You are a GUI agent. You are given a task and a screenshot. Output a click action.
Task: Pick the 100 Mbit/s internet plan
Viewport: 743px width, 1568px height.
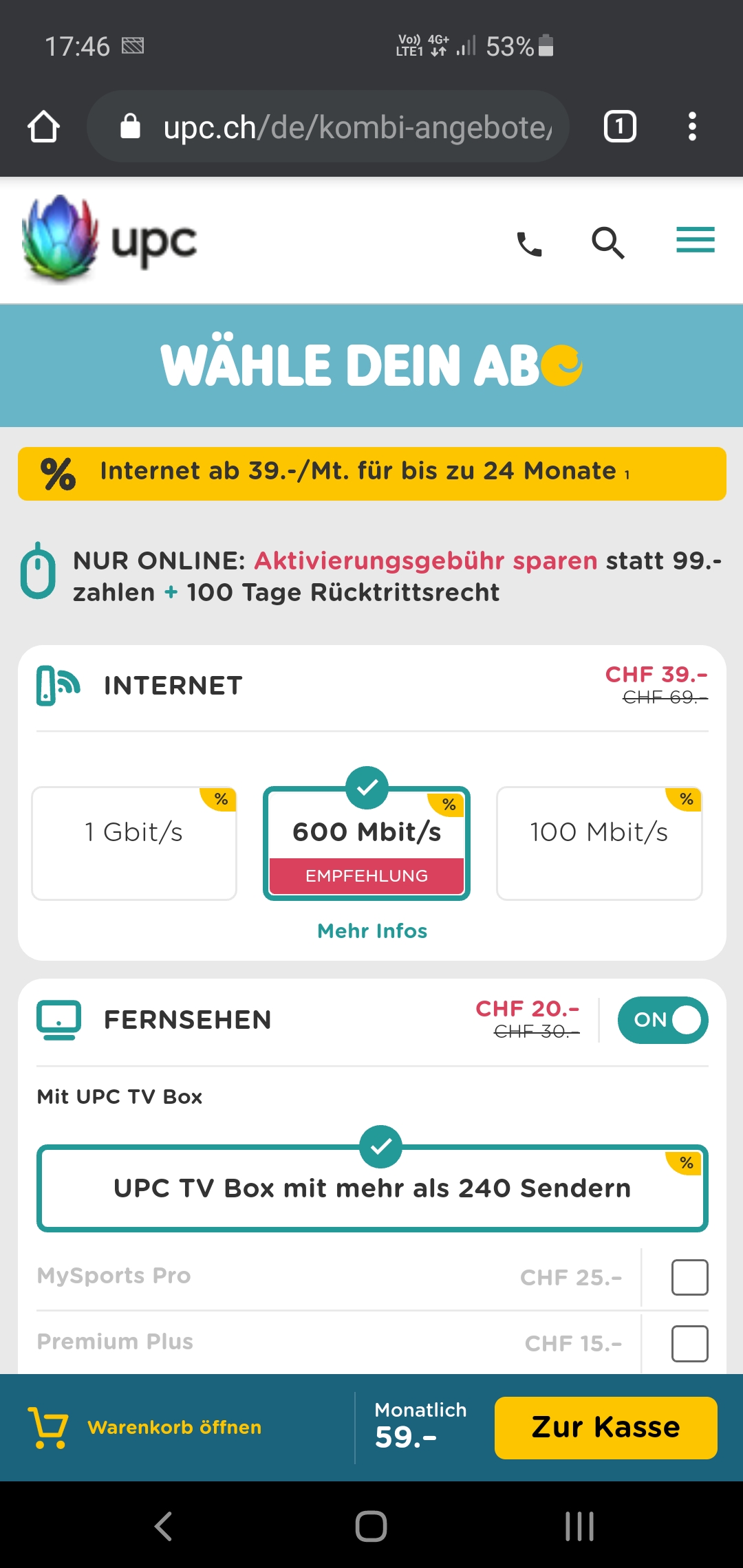pos(599,842)
